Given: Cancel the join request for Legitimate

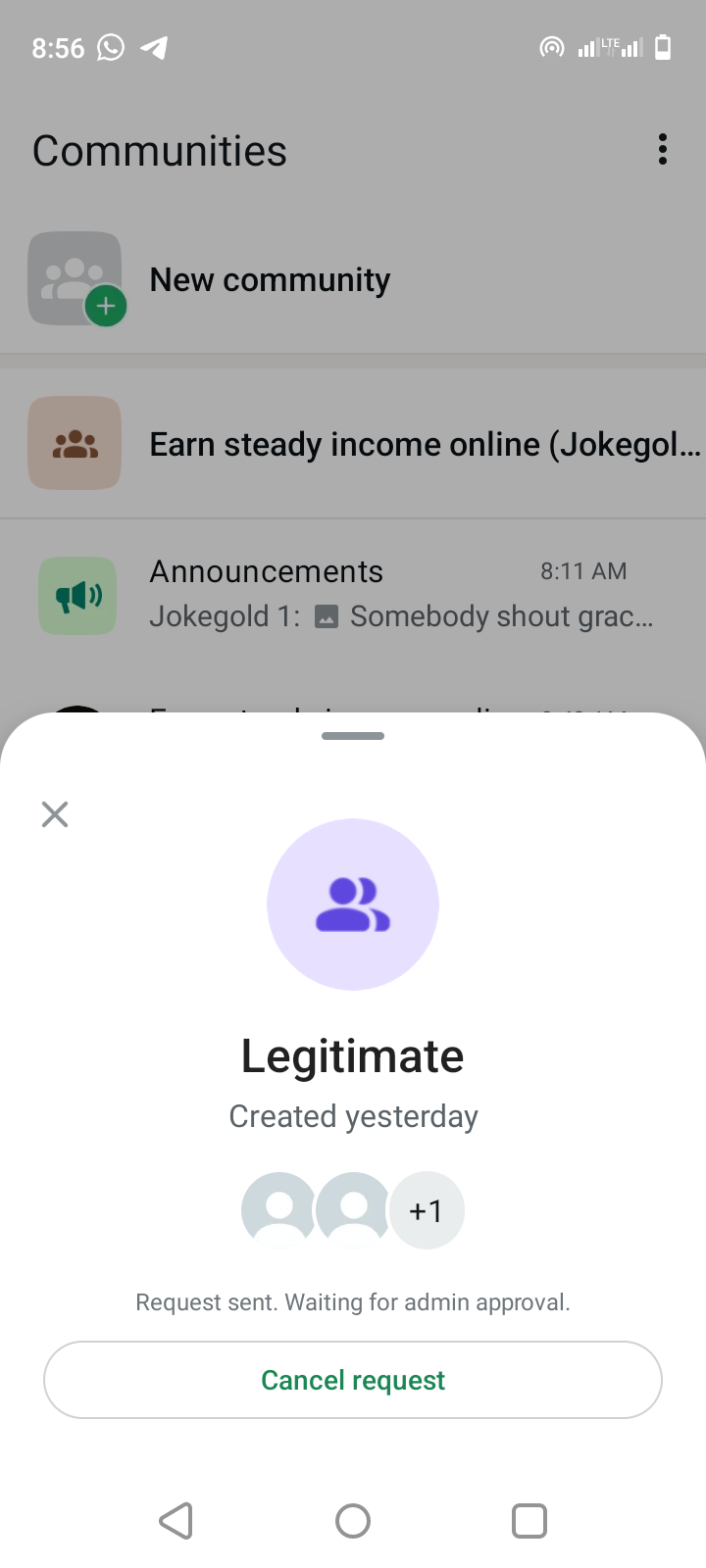Looking at the screenshot, I should pyautogui.click(x=353, y=1380).
